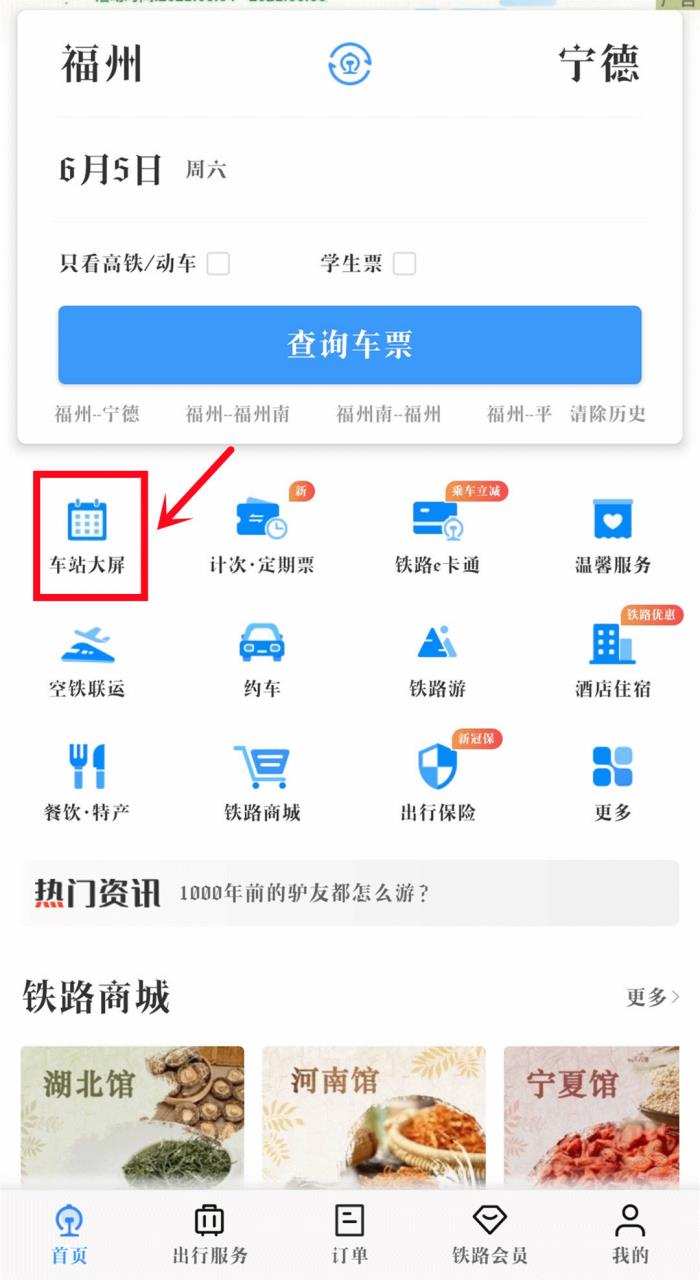Switch to the 订单 tab
The width and height of the screenshot is (700, 1280).
349,1234
